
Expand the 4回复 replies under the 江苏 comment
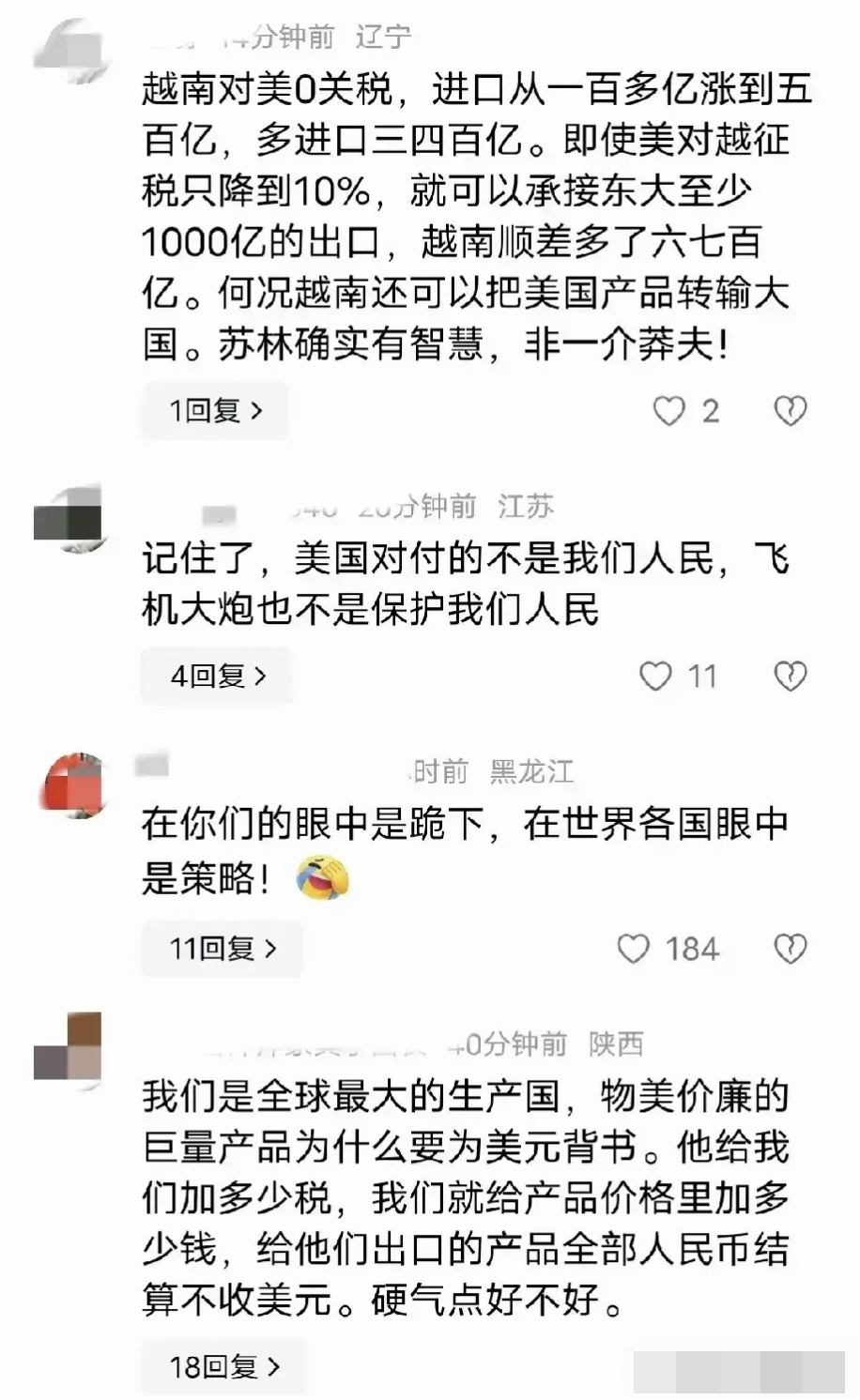click(x=217, y=676)
